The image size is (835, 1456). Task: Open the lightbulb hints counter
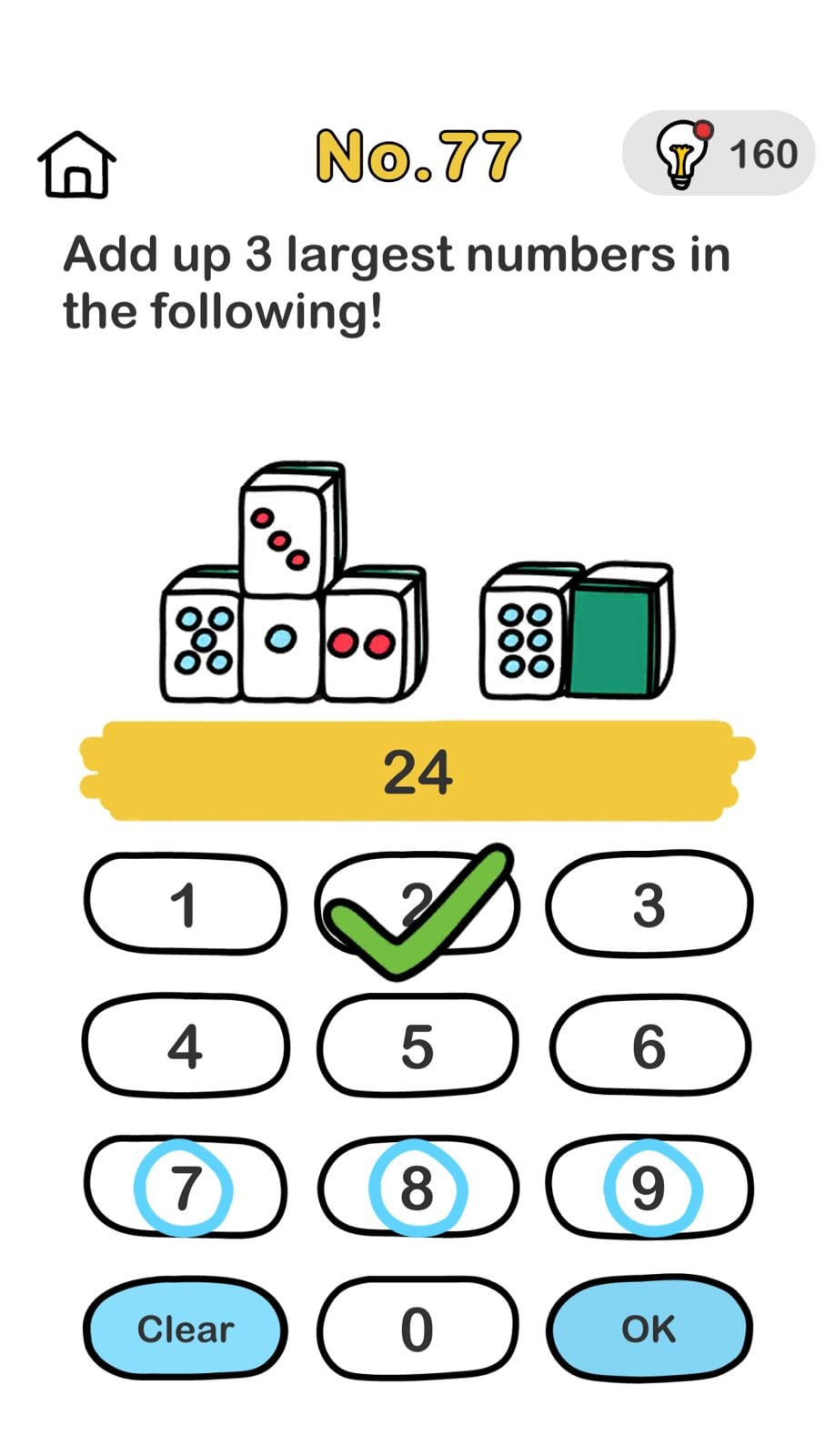[718, 153]
